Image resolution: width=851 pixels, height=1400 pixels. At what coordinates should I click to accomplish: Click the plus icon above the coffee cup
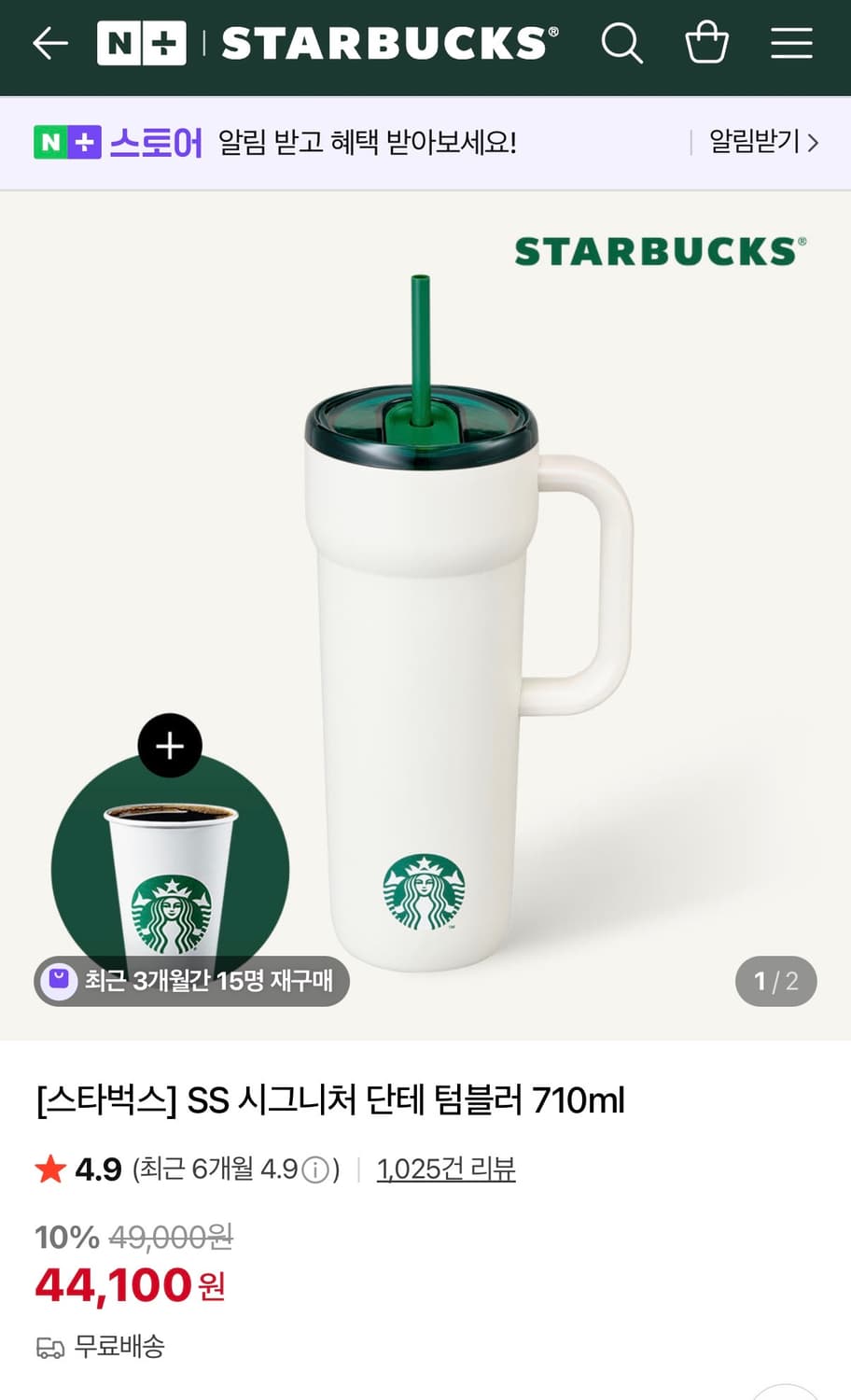point(169,744)
